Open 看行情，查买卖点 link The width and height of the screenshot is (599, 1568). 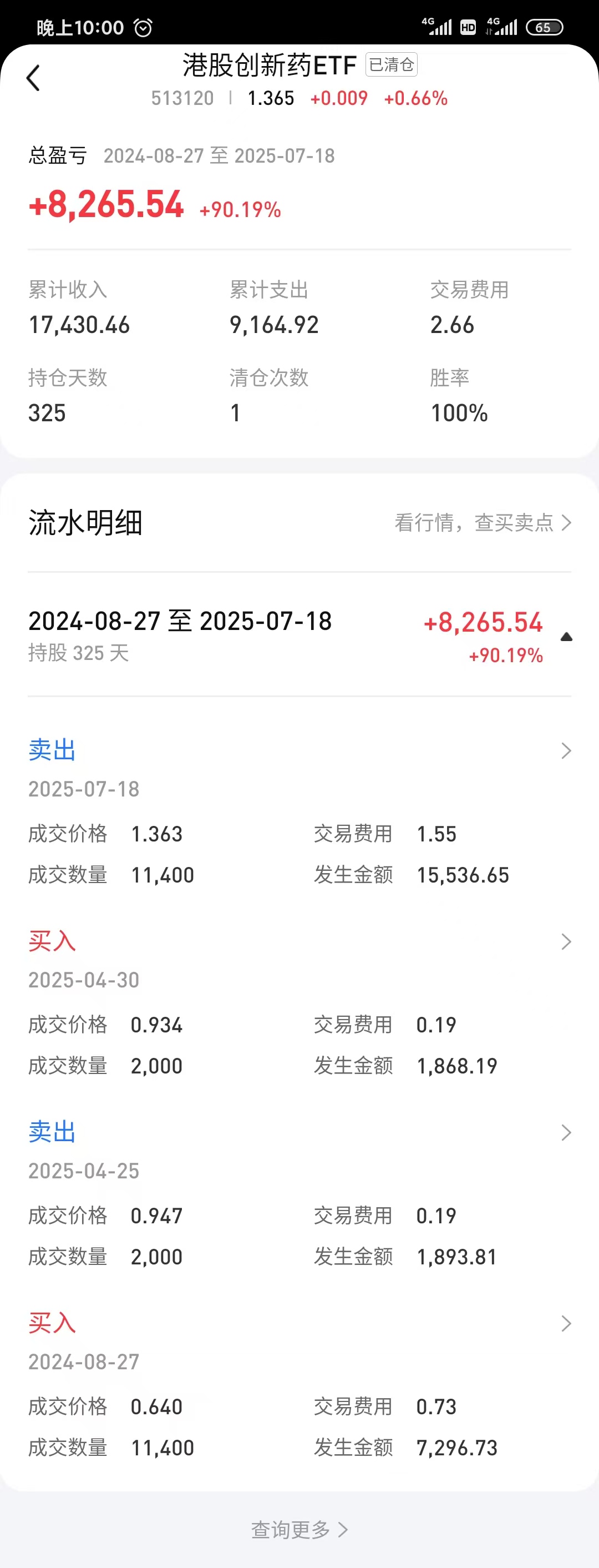482,522
